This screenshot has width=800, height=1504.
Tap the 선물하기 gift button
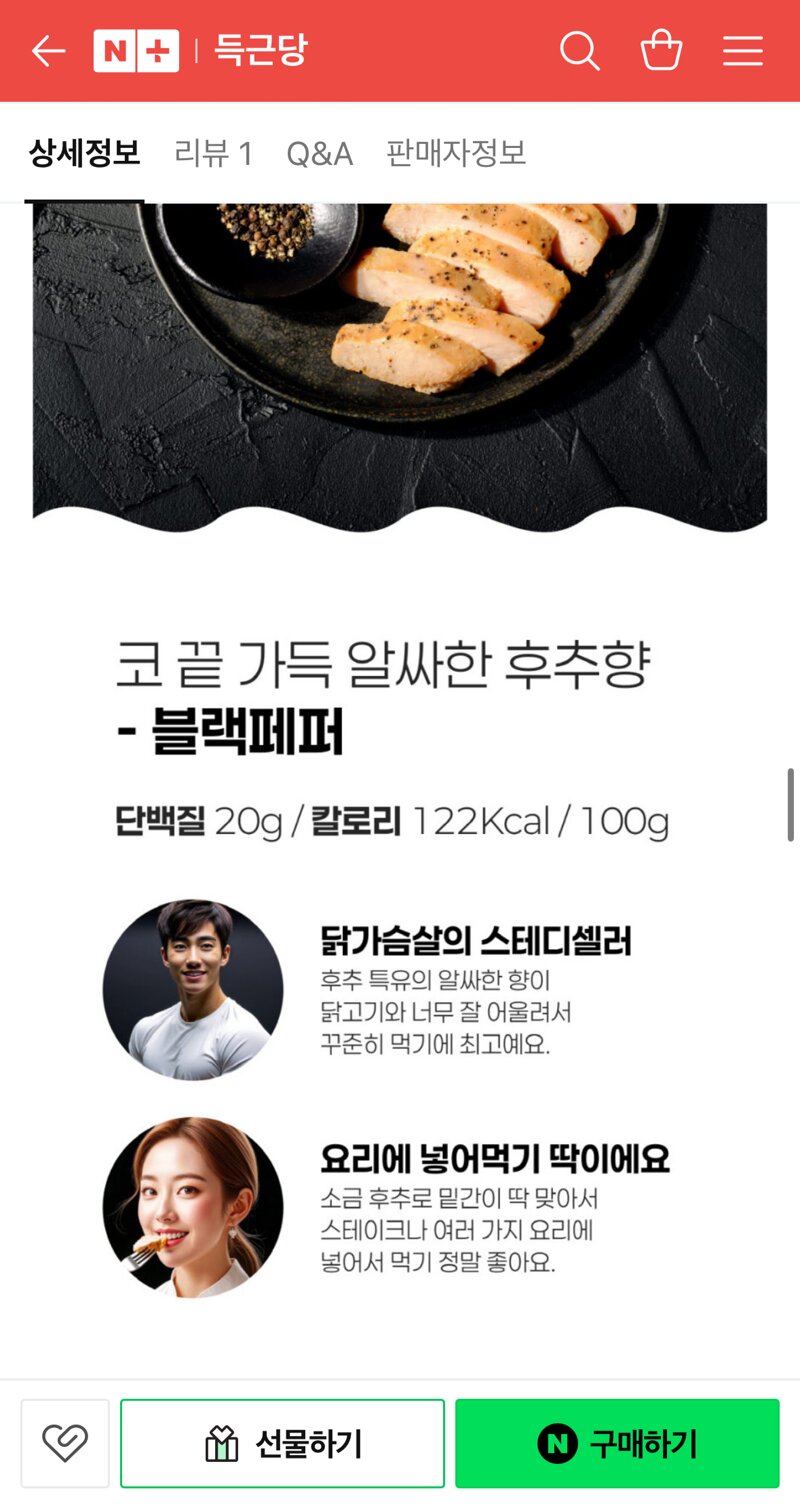282,1443
